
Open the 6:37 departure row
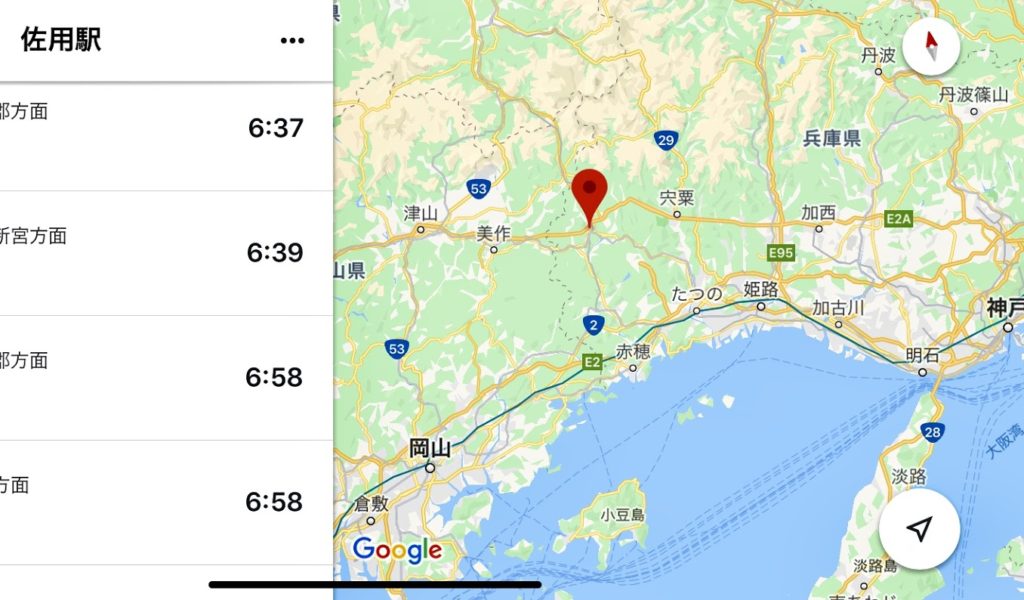[x=165, y=128]
